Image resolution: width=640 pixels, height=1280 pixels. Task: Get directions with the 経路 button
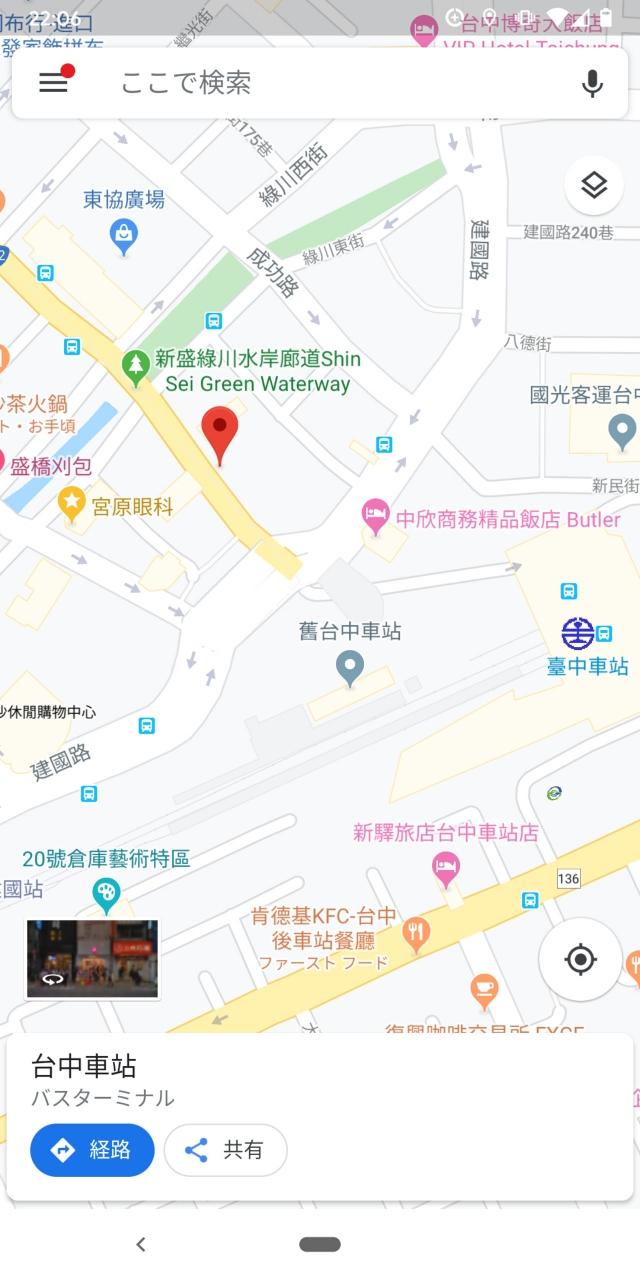click(92, 1150)
